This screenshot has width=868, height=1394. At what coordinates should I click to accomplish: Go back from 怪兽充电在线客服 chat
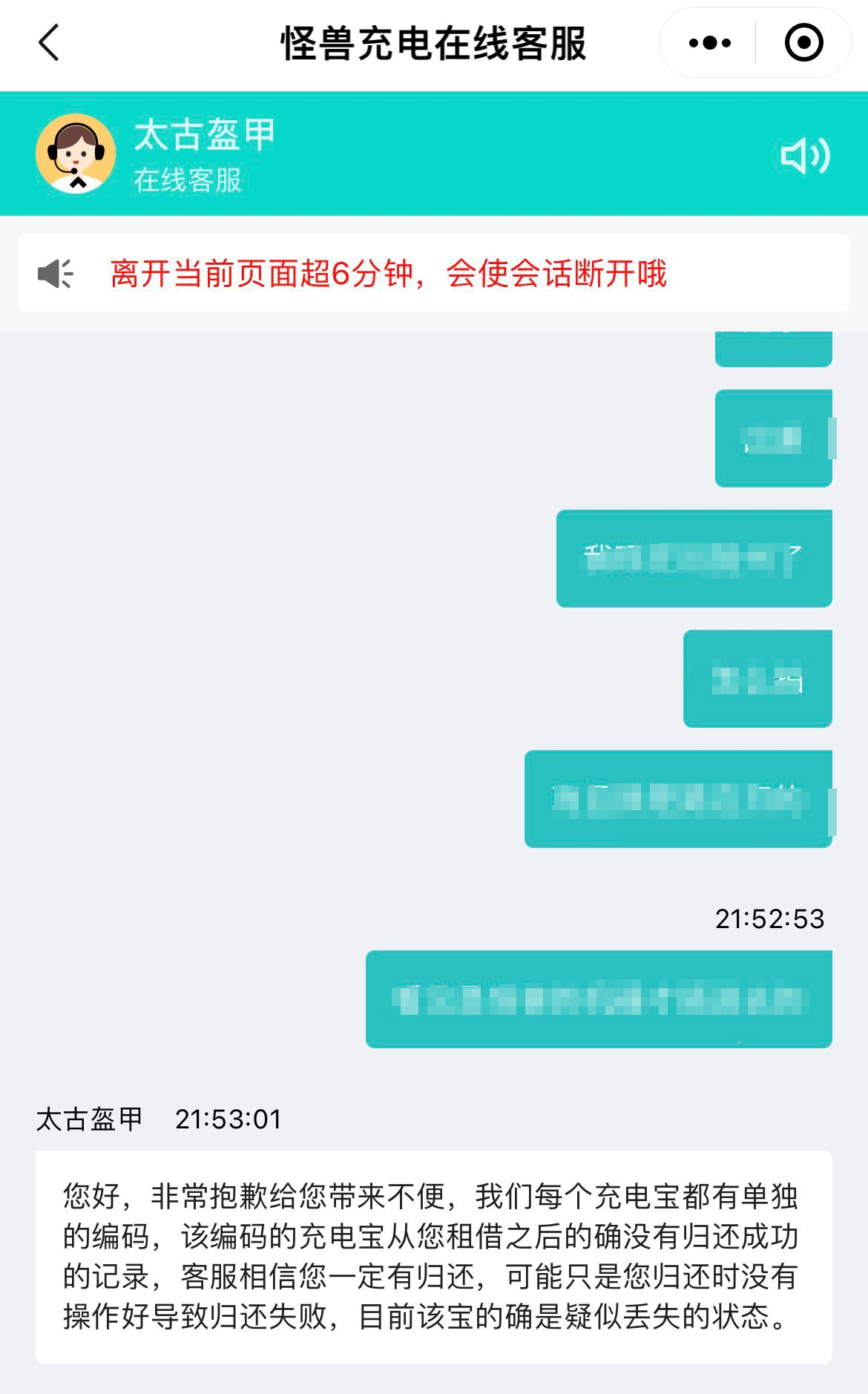point(49,42)
